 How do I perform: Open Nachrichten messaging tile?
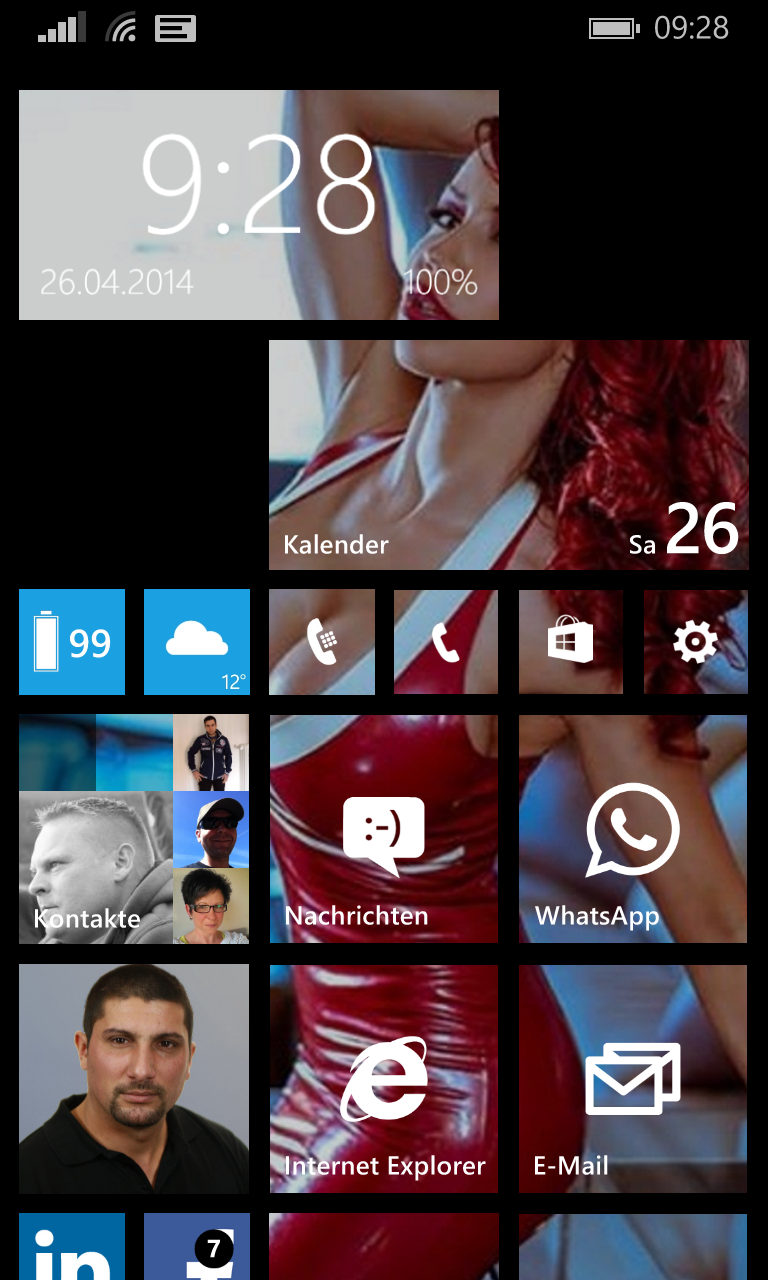[x=384, y=829]
